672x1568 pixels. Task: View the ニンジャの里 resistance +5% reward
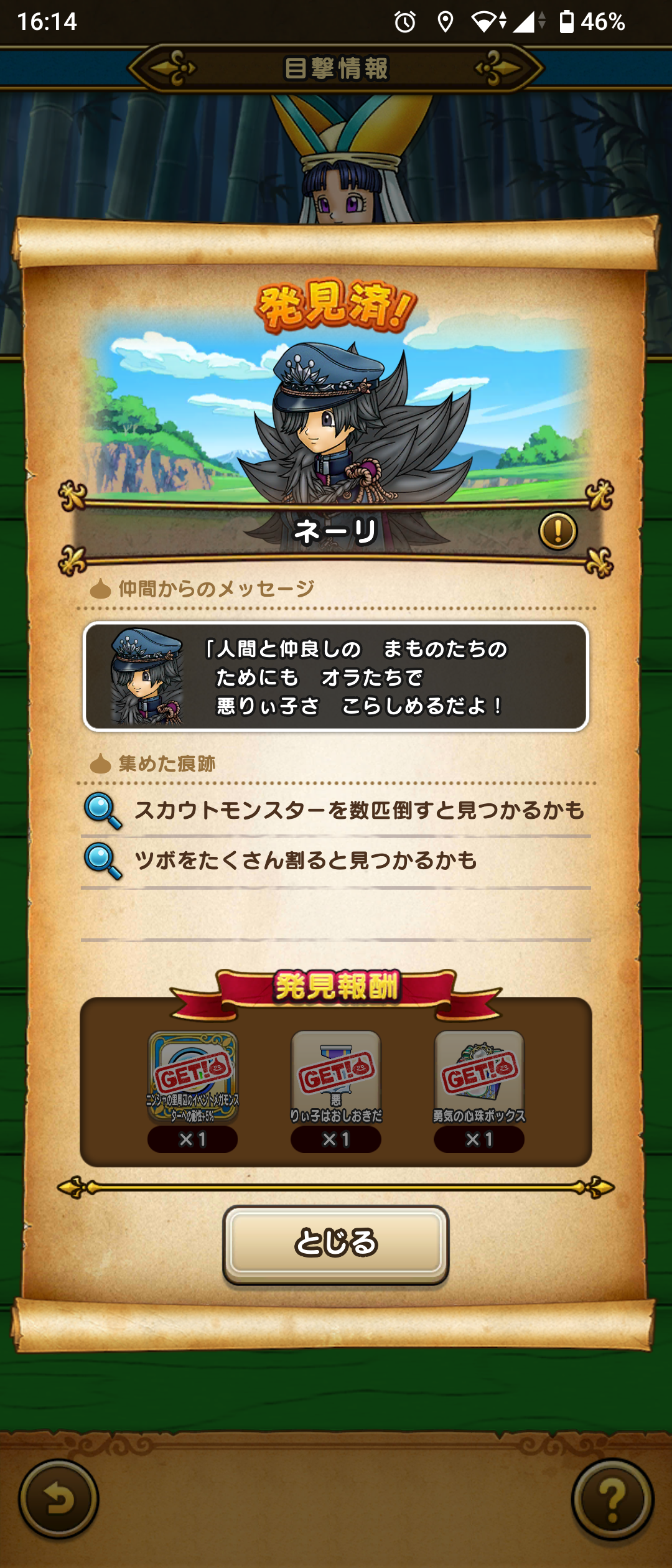pos(193,1077)
